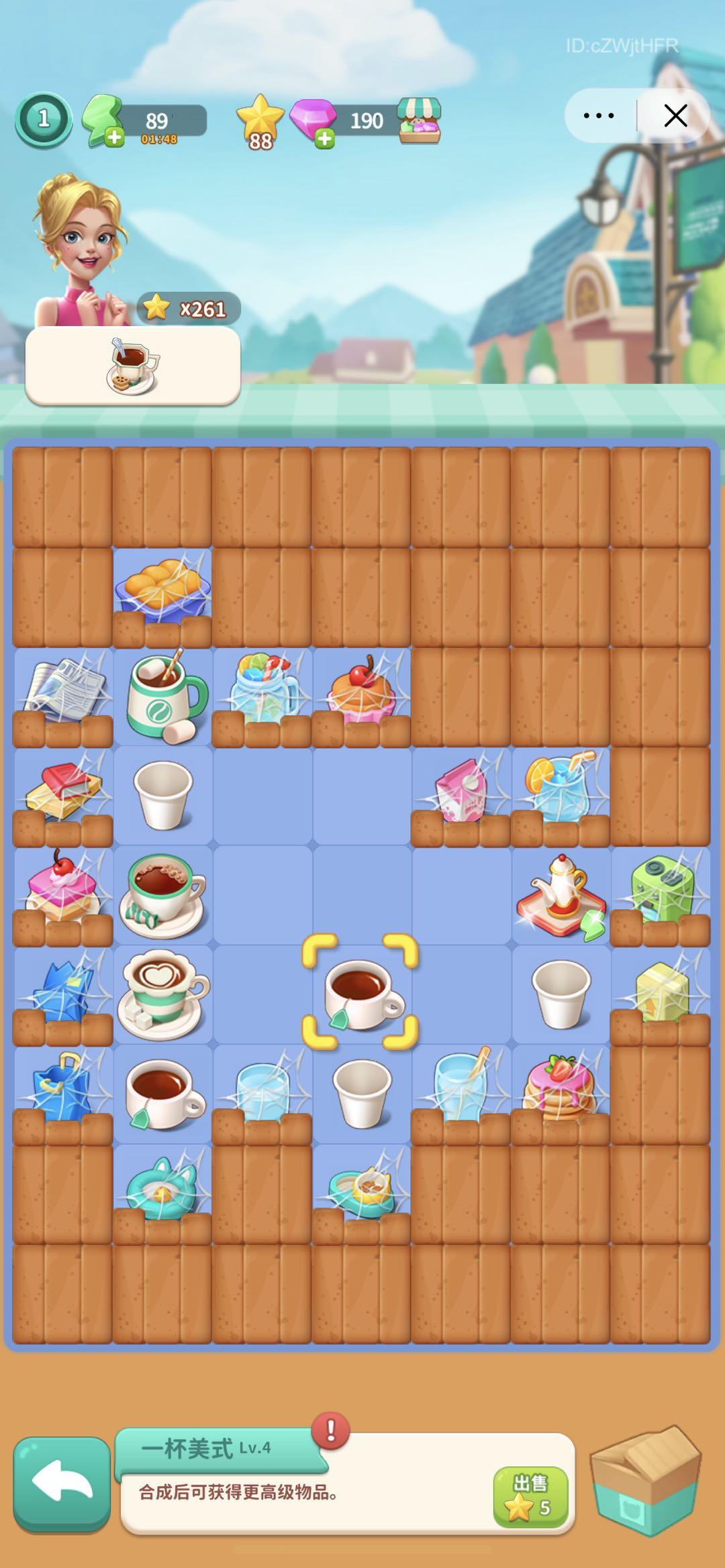
Task: Close the mini program
Action: (675, 116)
